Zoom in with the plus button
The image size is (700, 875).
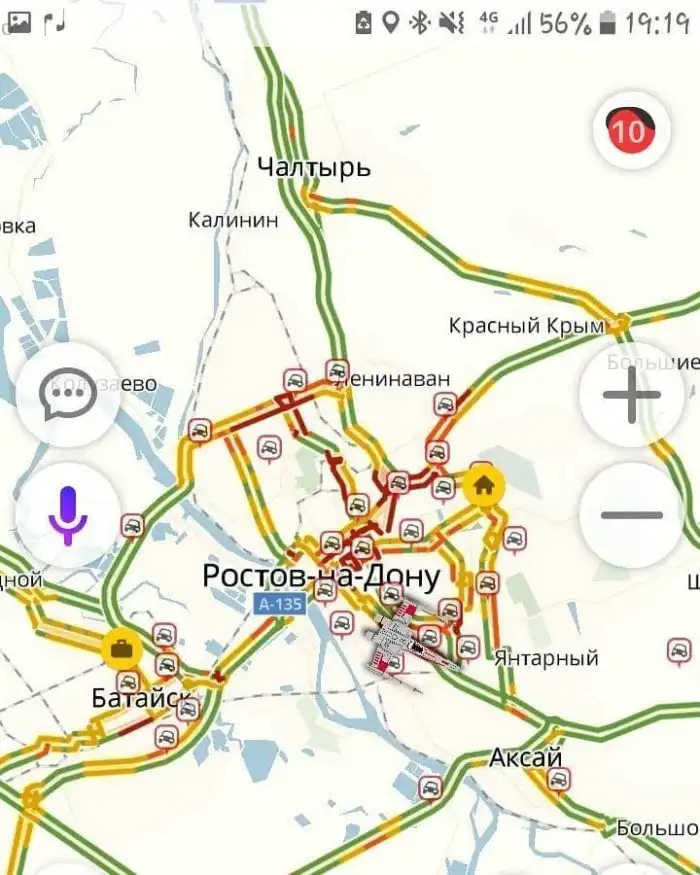632,394
